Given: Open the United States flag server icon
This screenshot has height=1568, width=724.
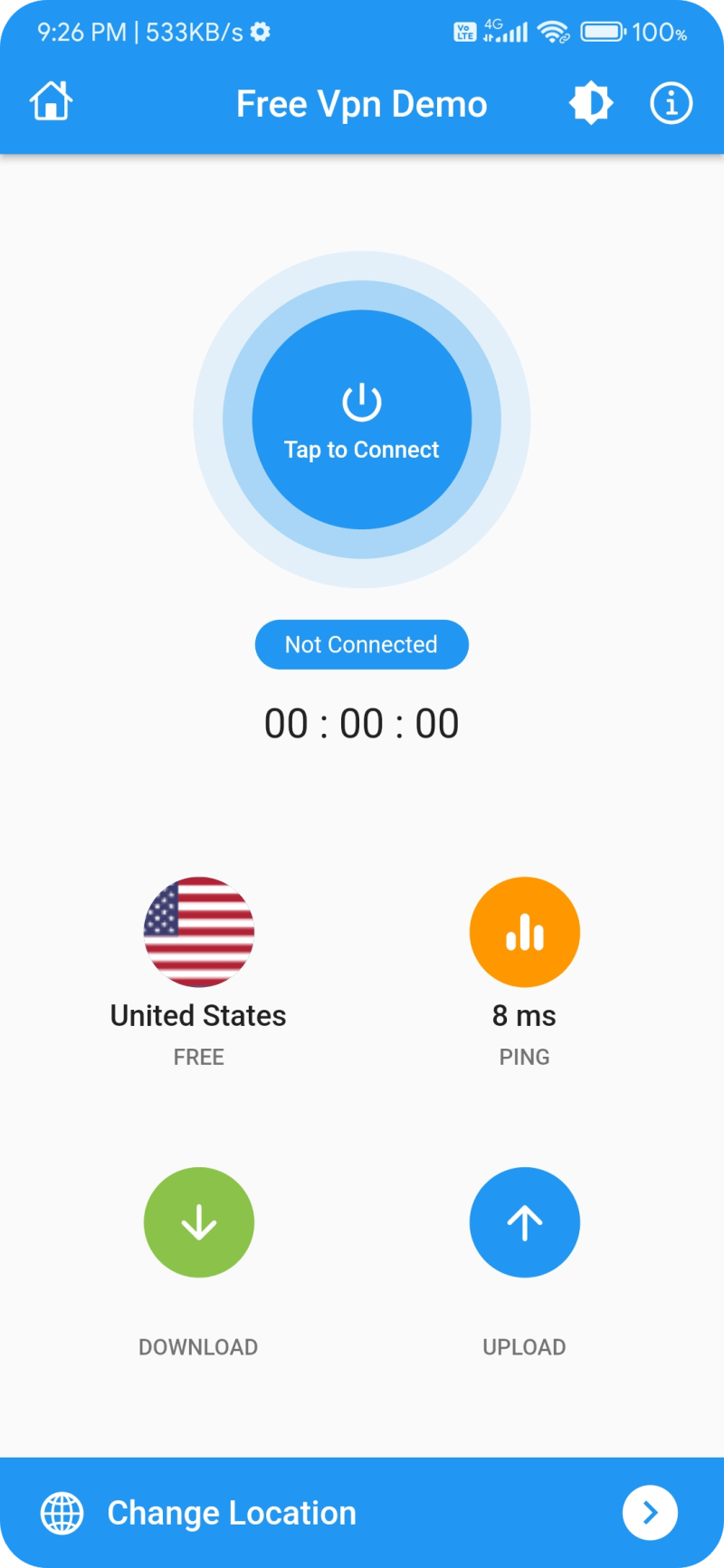Looking at the screenshot, I should coord(198,931).
